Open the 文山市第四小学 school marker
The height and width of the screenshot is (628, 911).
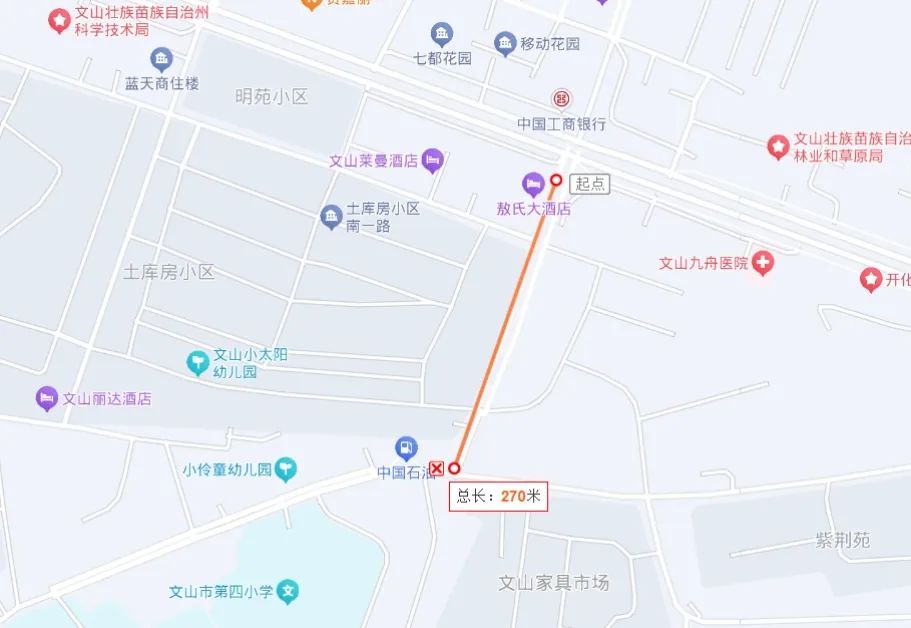coord(288,591)
